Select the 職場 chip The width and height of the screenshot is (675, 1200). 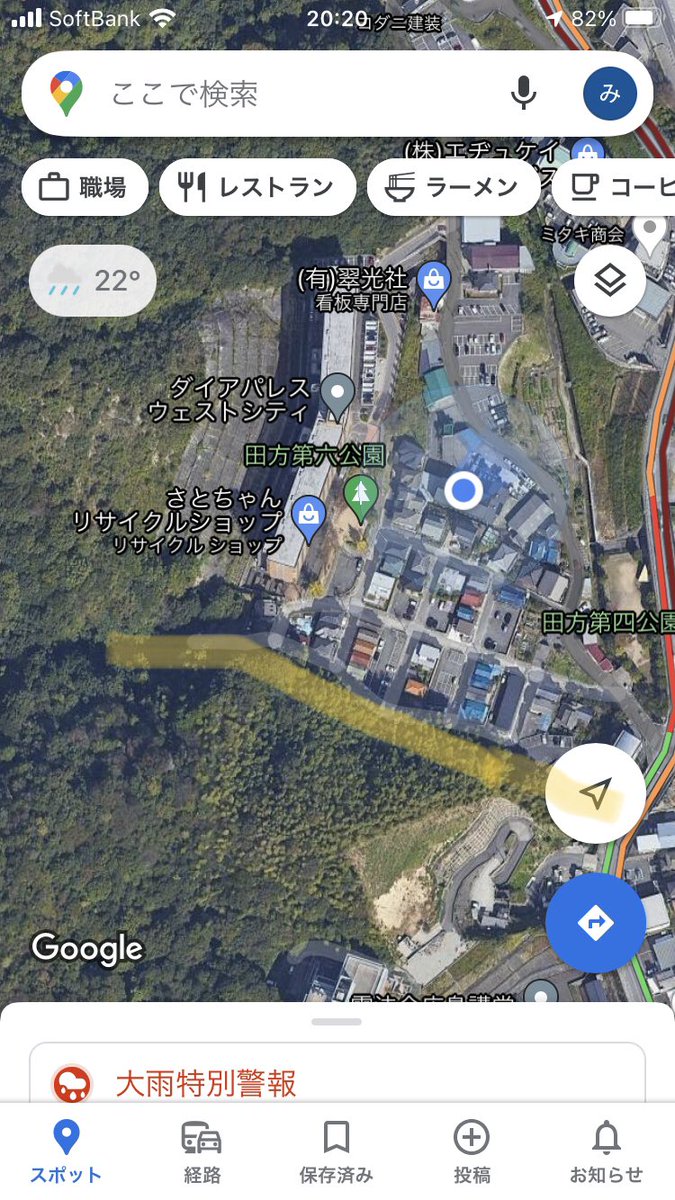pyautogui.click(x=85, y=187)
